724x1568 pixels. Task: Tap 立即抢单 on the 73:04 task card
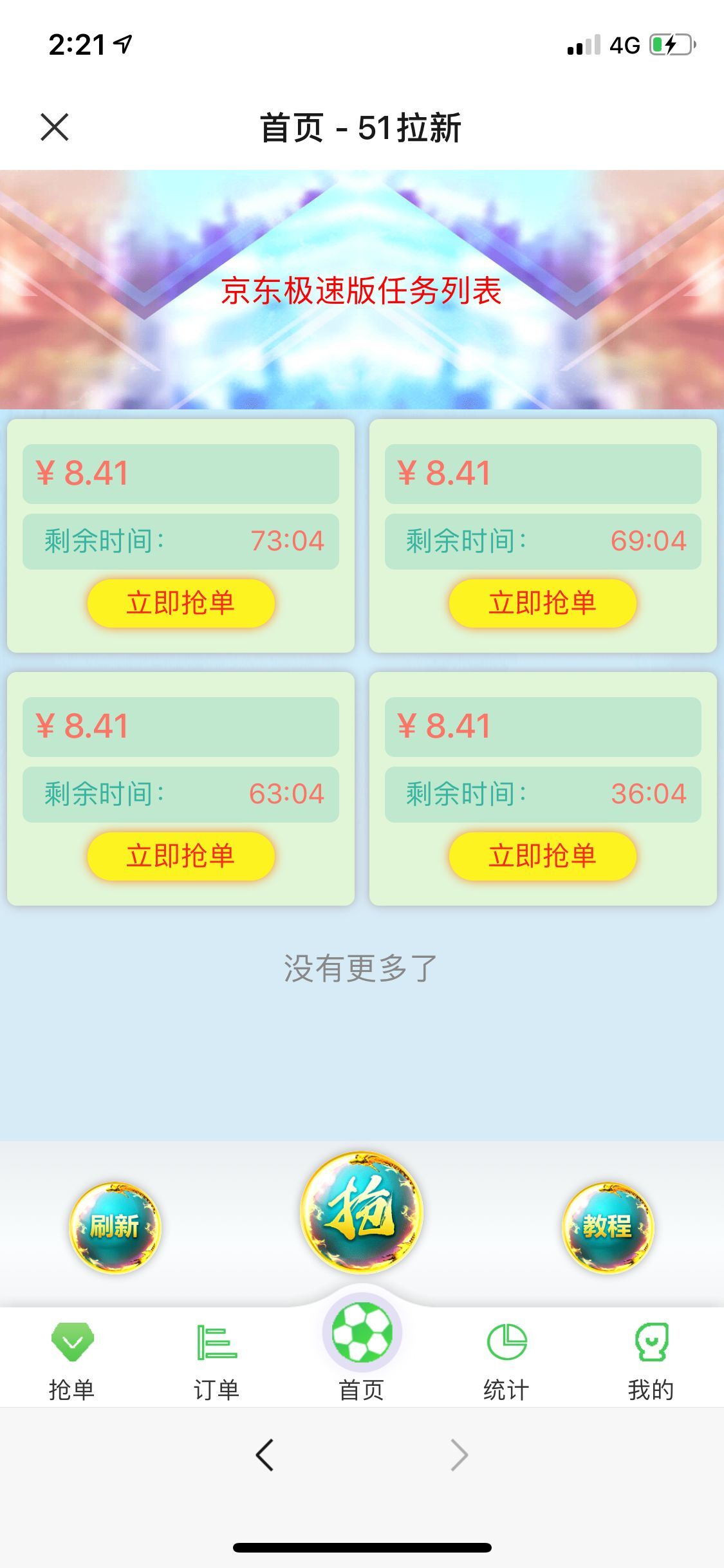click(x=181, y=602)
